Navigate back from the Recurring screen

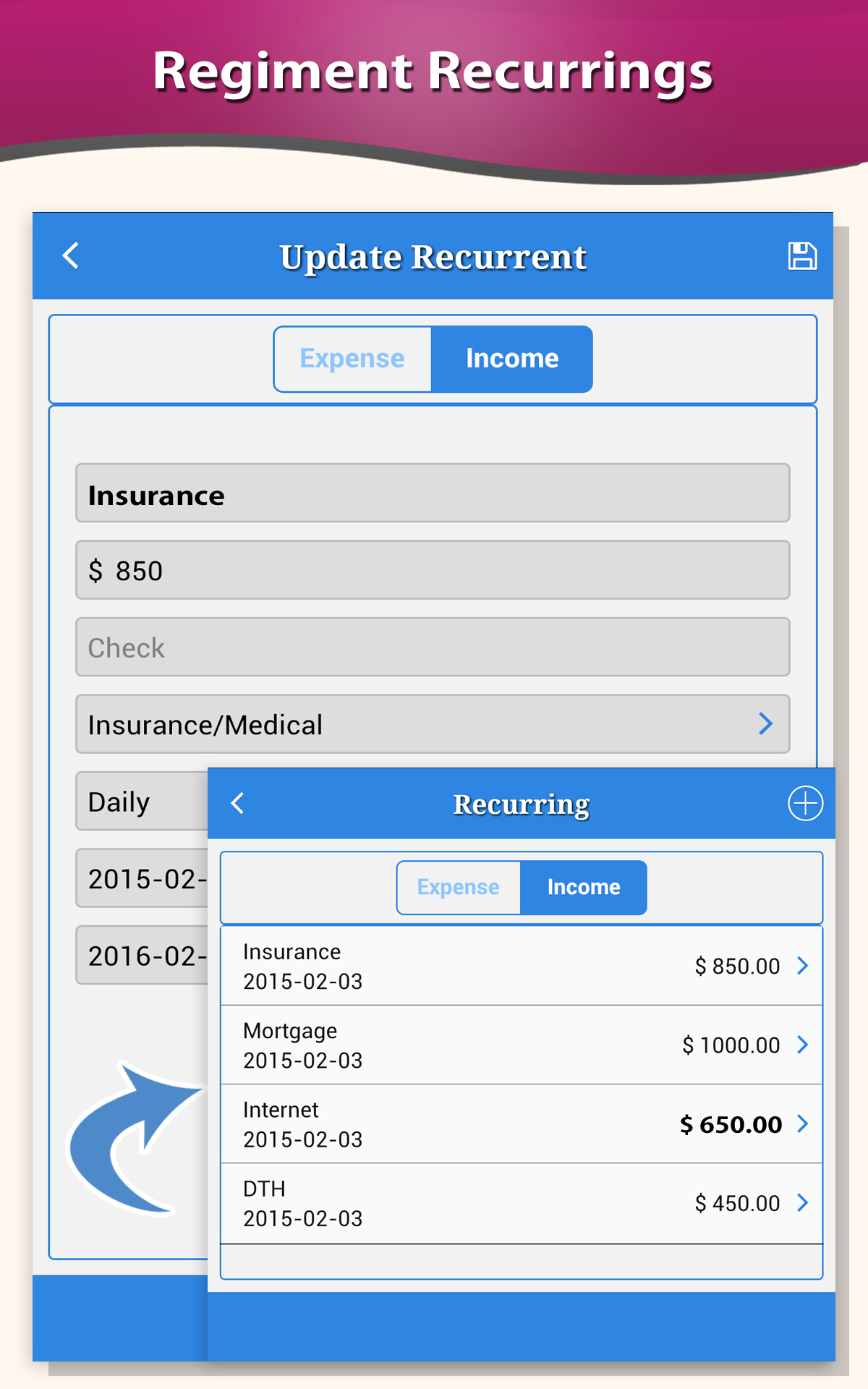pos(236,803)
